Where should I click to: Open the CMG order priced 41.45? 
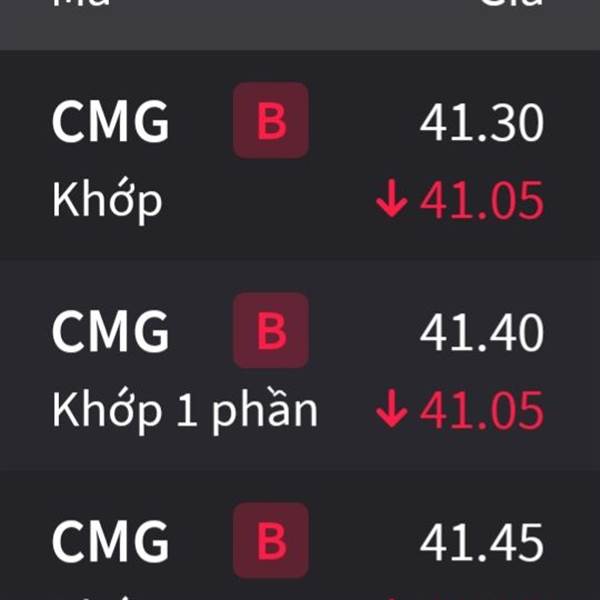point(300,535)
